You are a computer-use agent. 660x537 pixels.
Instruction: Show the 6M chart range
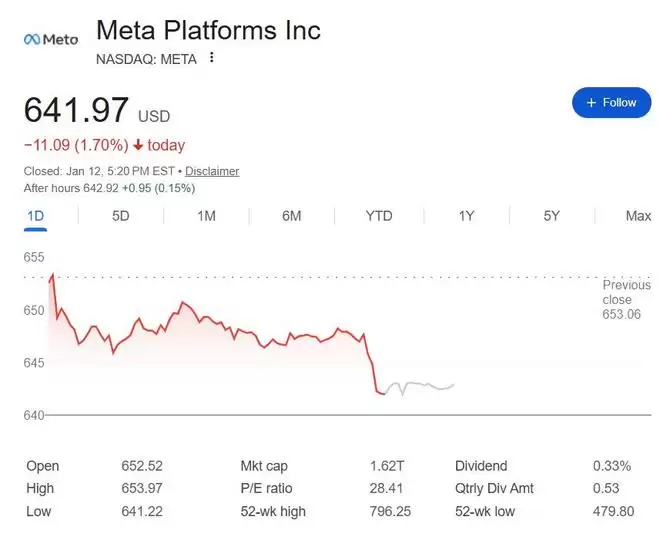(x=292, y=216)
